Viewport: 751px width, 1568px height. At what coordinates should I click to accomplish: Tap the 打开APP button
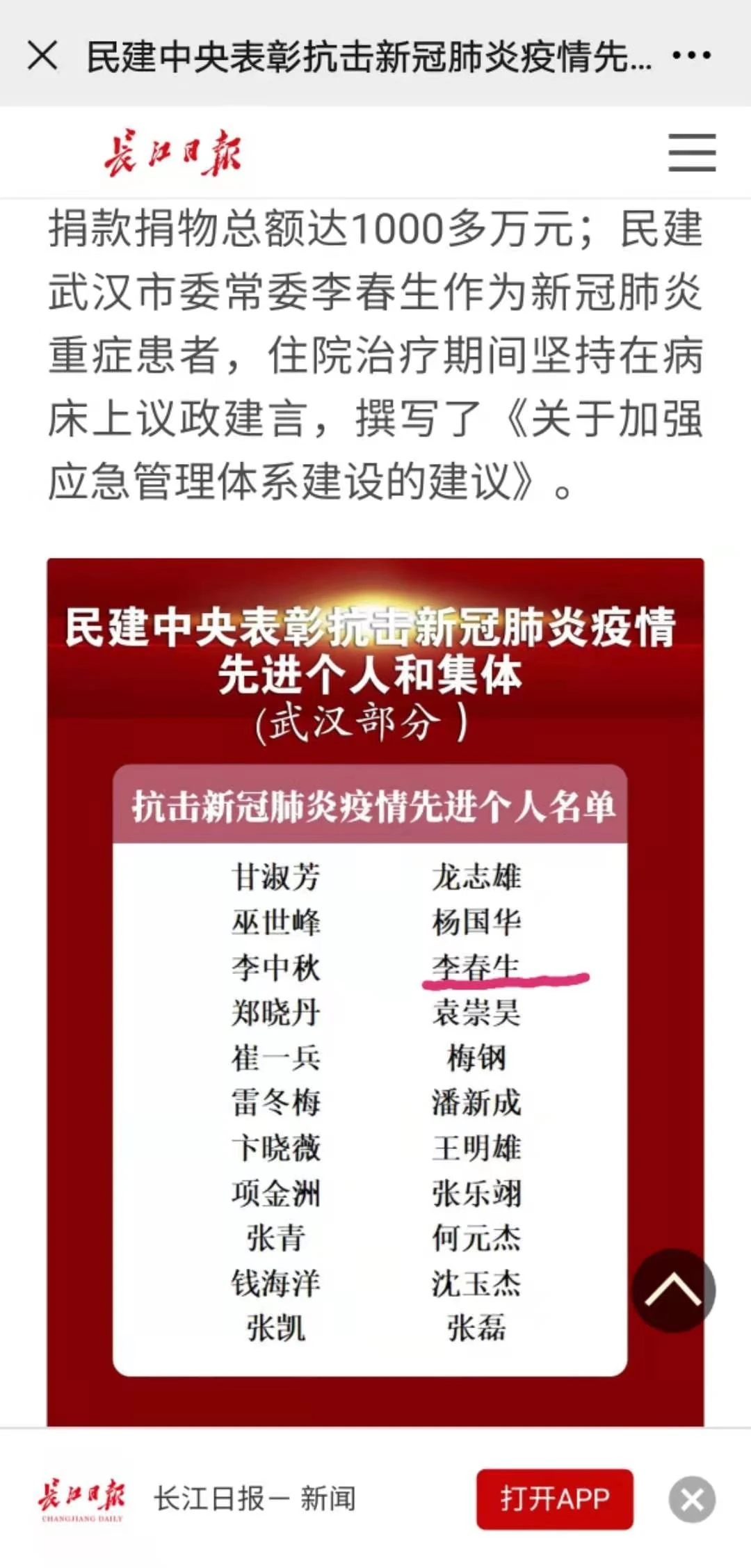click(x=554, y=1498)
